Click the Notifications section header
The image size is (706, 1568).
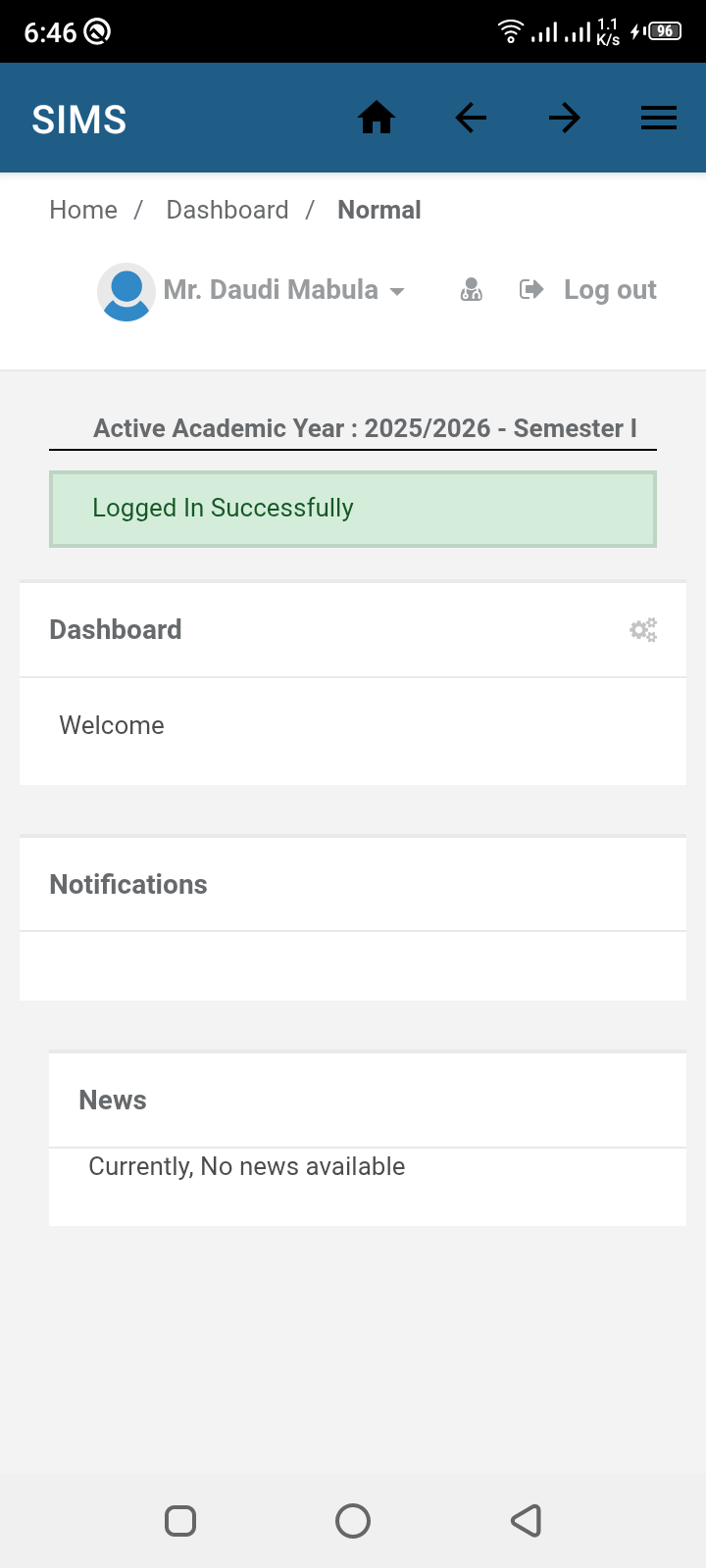coord(128,884)
